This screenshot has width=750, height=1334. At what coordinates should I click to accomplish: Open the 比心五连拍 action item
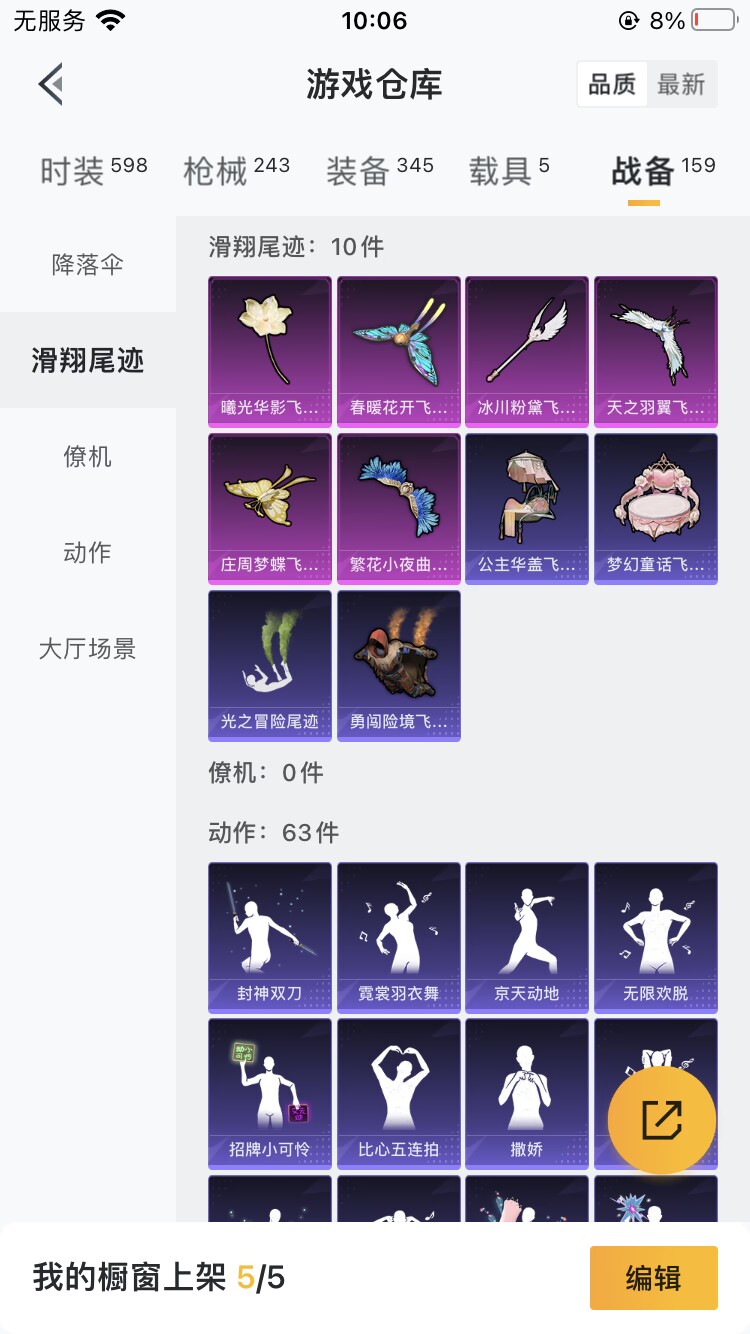pos(399,1094)
